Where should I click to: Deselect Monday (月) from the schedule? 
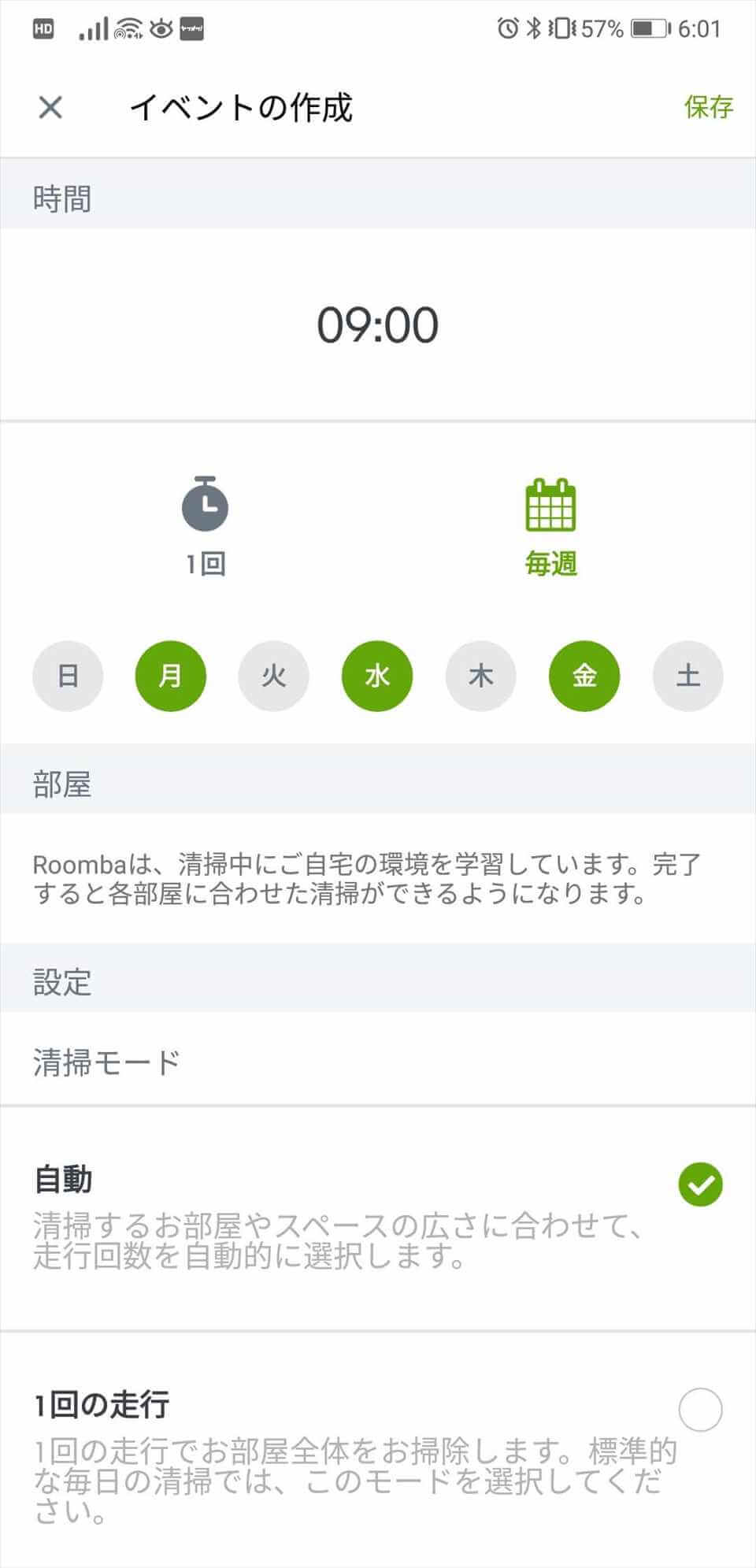click(x=171, y=676)
